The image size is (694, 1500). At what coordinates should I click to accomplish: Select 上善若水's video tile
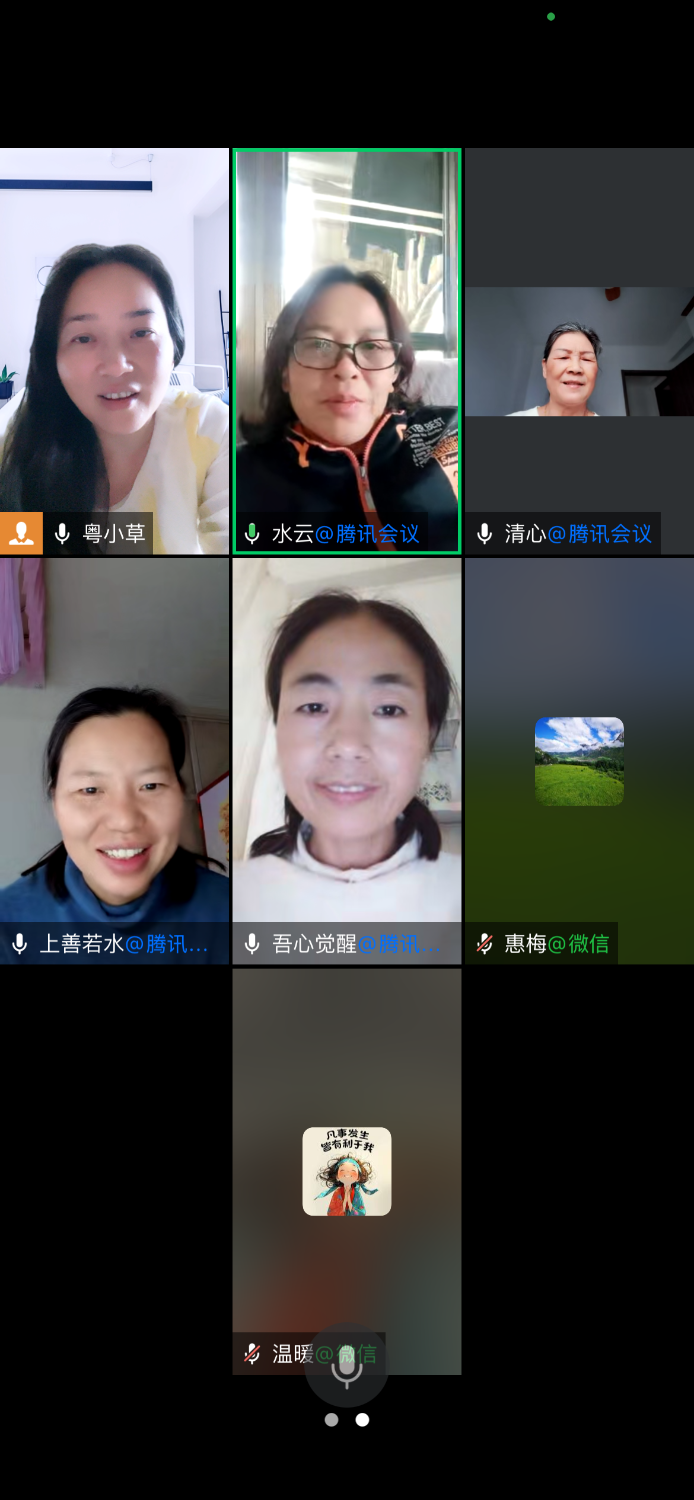pos(114,760)
